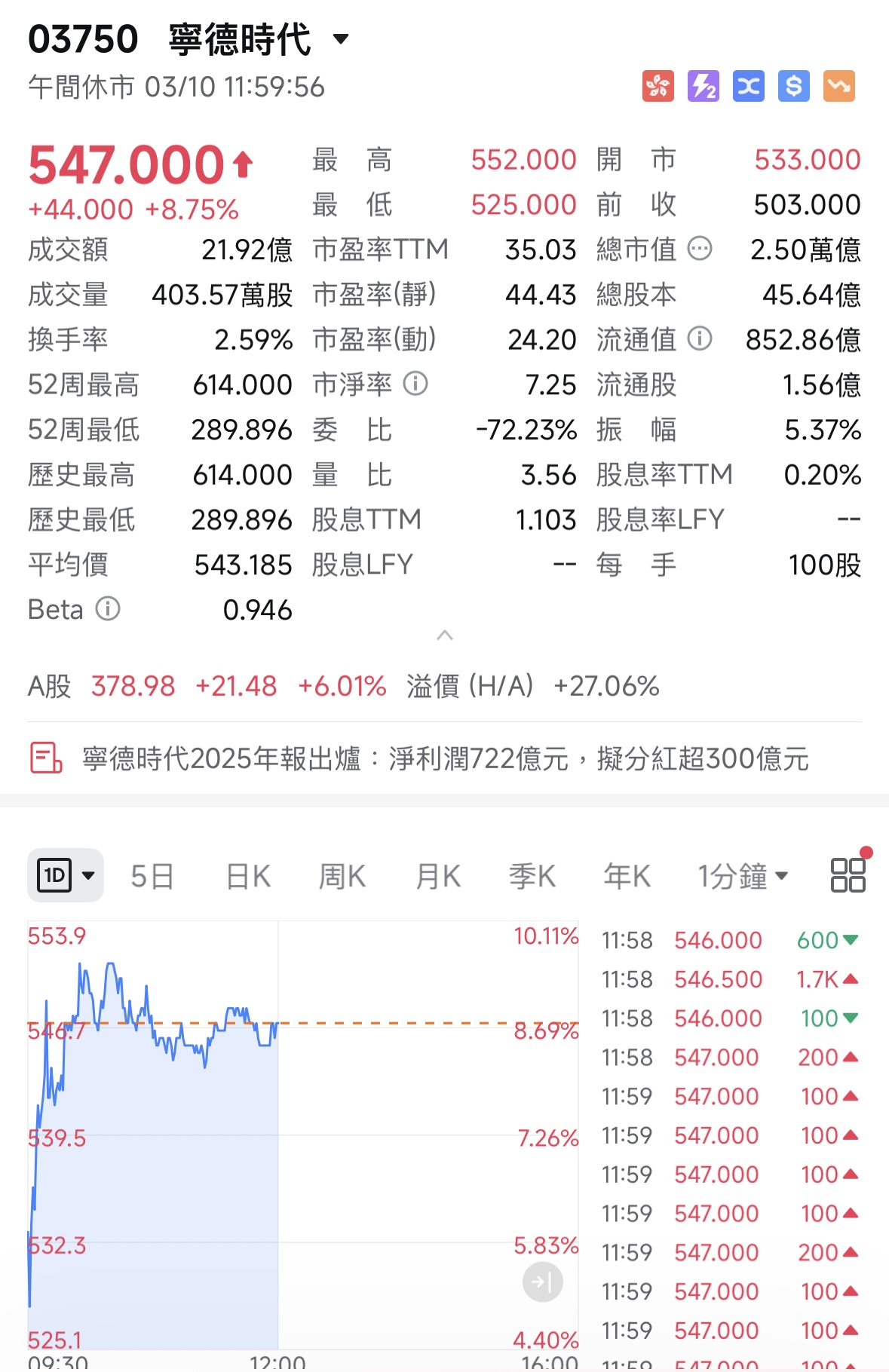Click the blue currency exchange icon

[x=747, y=86]
